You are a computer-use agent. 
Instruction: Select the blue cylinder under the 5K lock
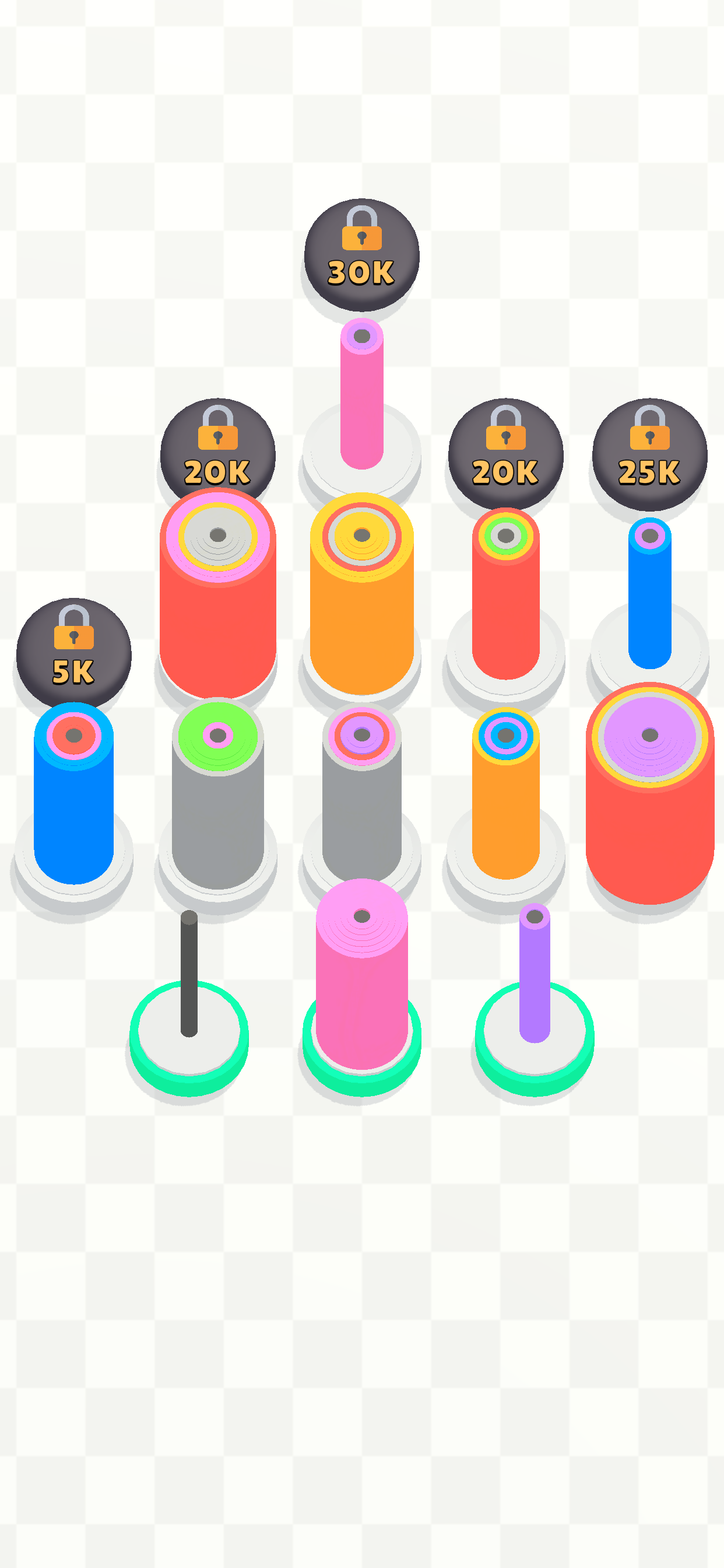coord(74,803)
